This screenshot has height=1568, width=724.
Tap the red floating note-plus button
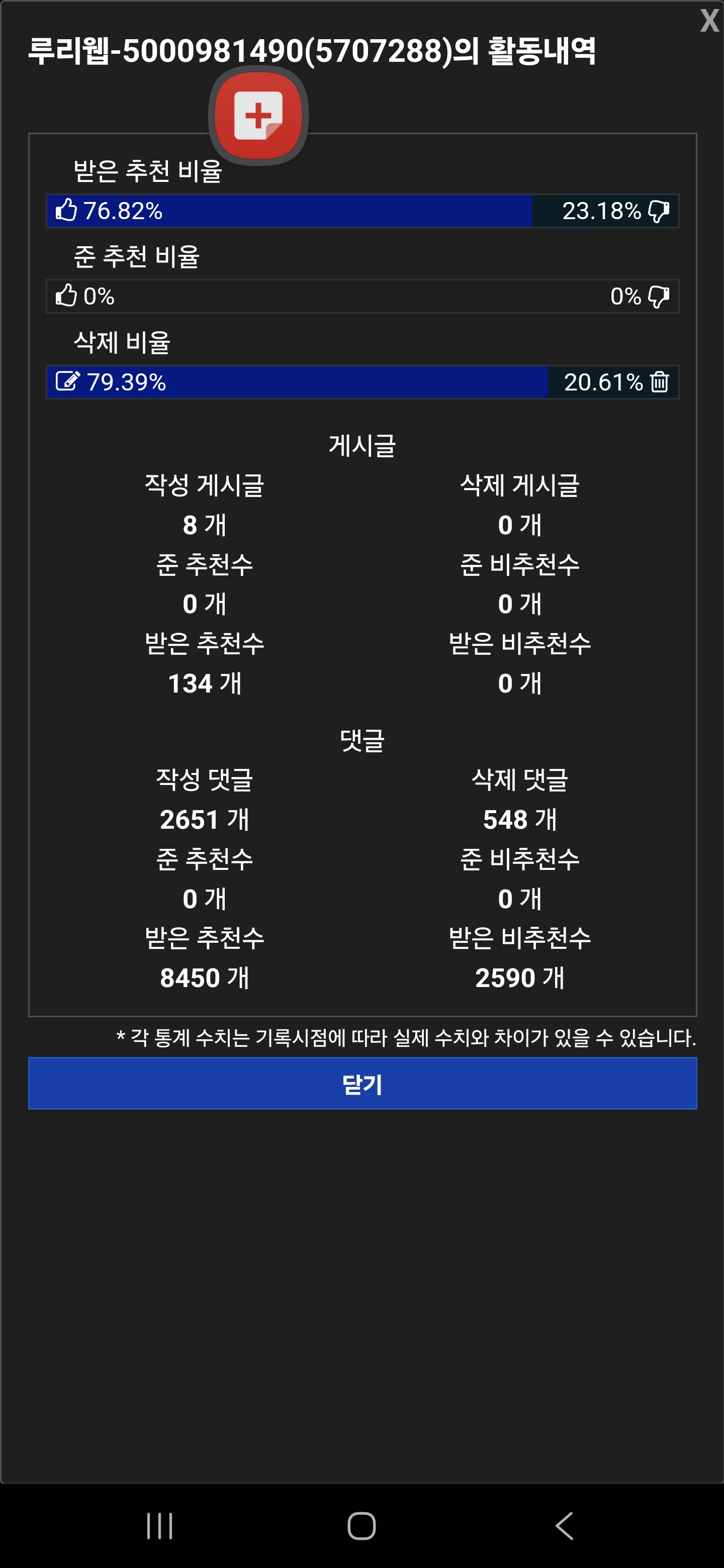pyautogui.click(x=259, y=116)
